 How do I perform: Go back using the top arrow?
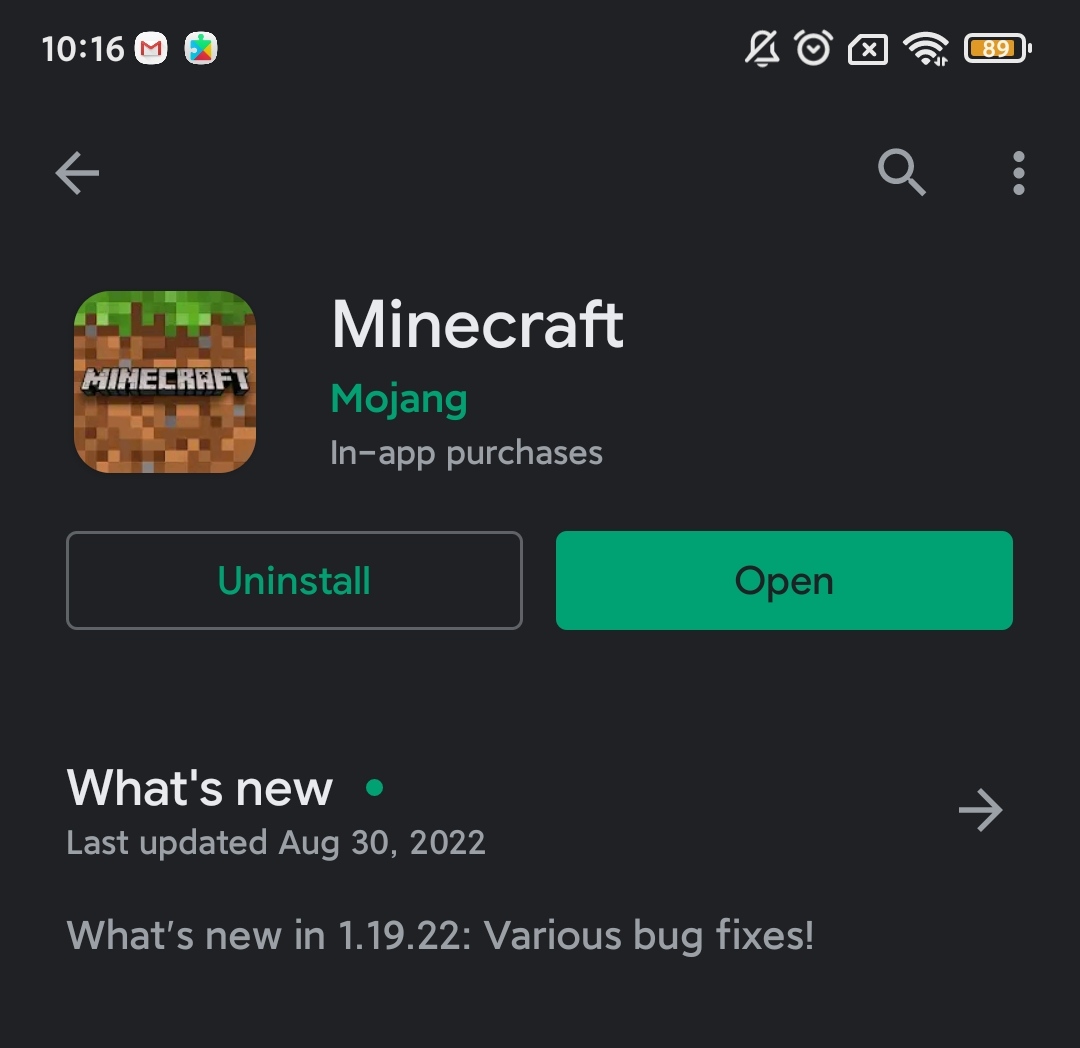(x=77, y=173)
